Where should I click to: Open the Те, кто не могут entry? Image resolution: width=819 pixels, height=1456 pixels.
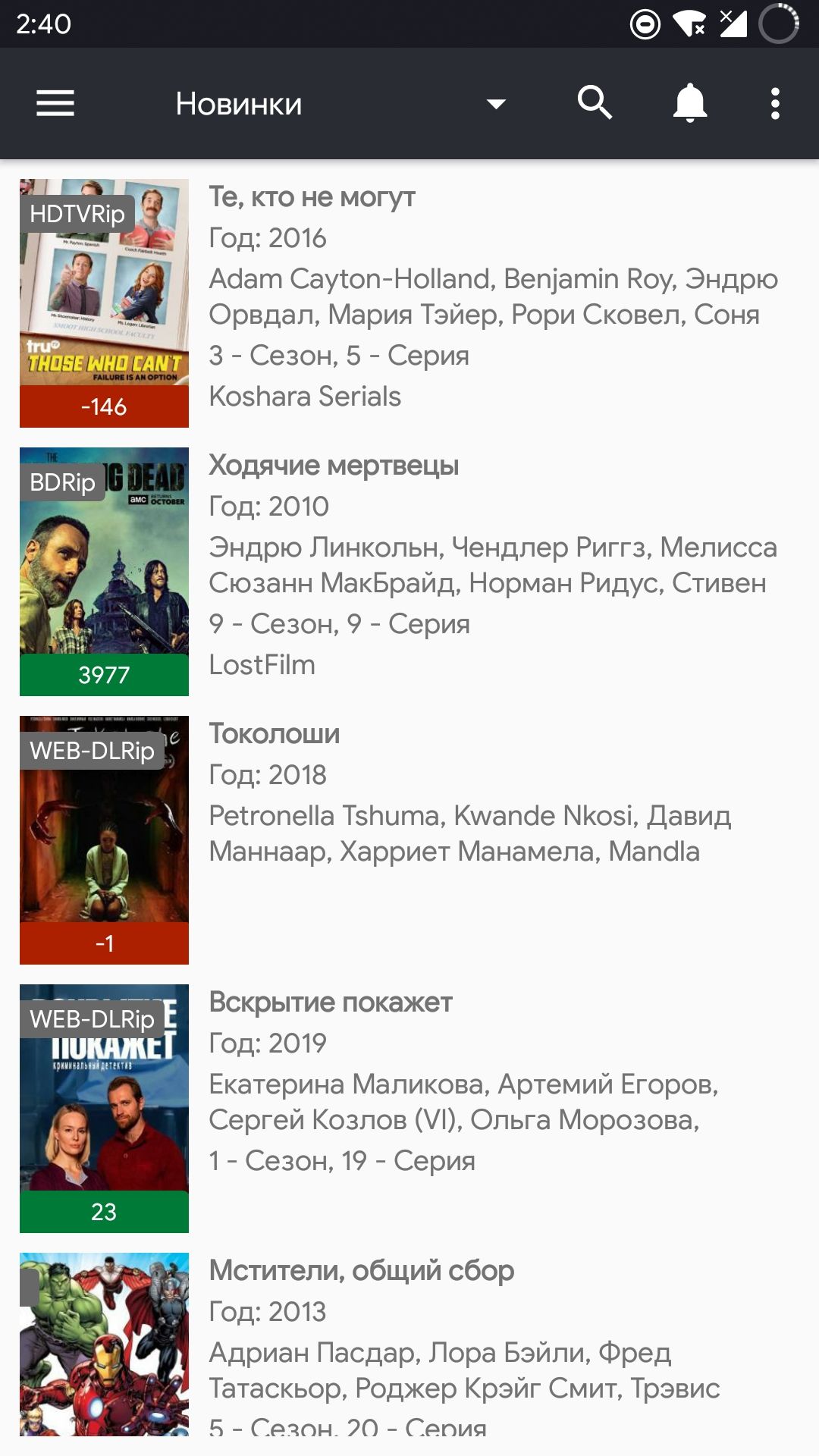click(x=409, y=303)
